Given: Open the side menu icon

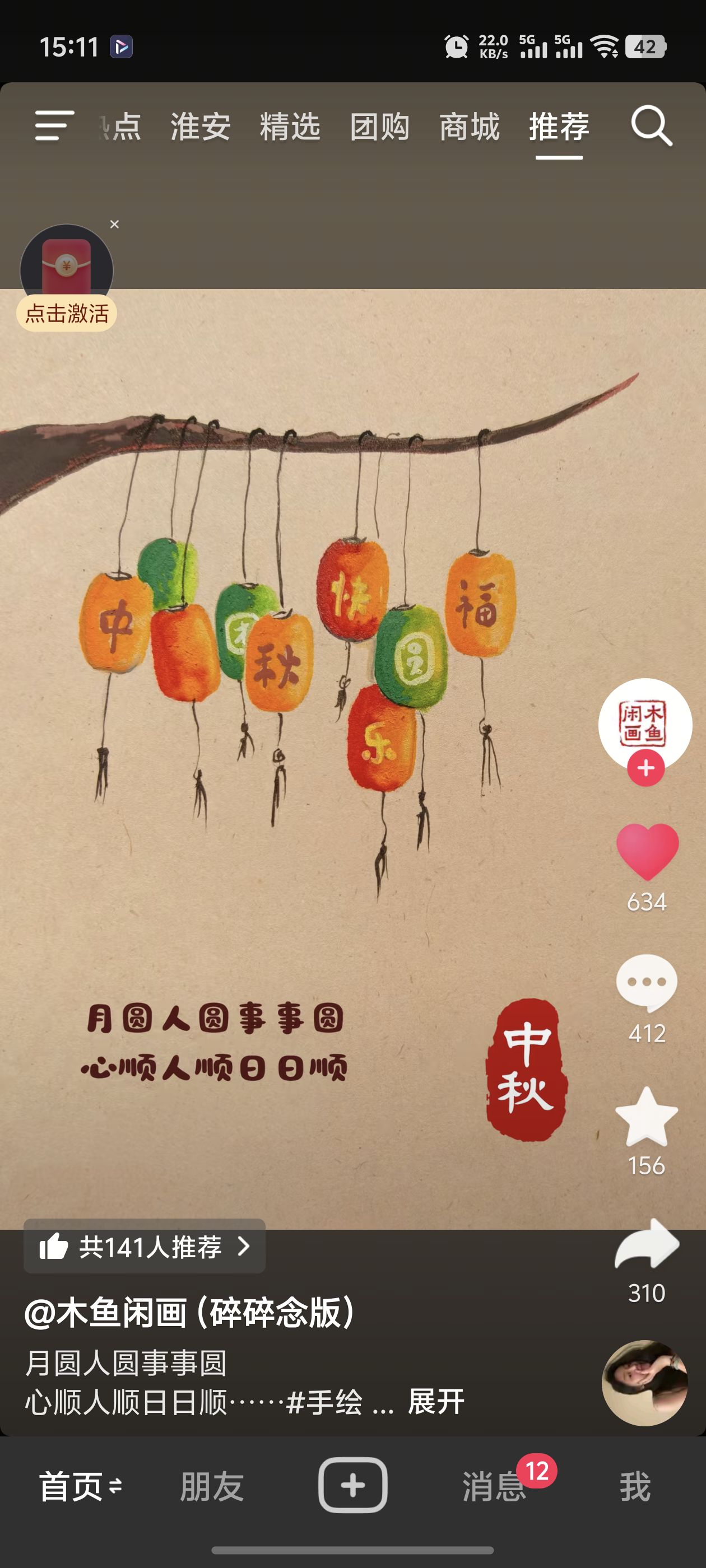Looking at the screenshot, I should pyautogui.click(x=54, y=126).
